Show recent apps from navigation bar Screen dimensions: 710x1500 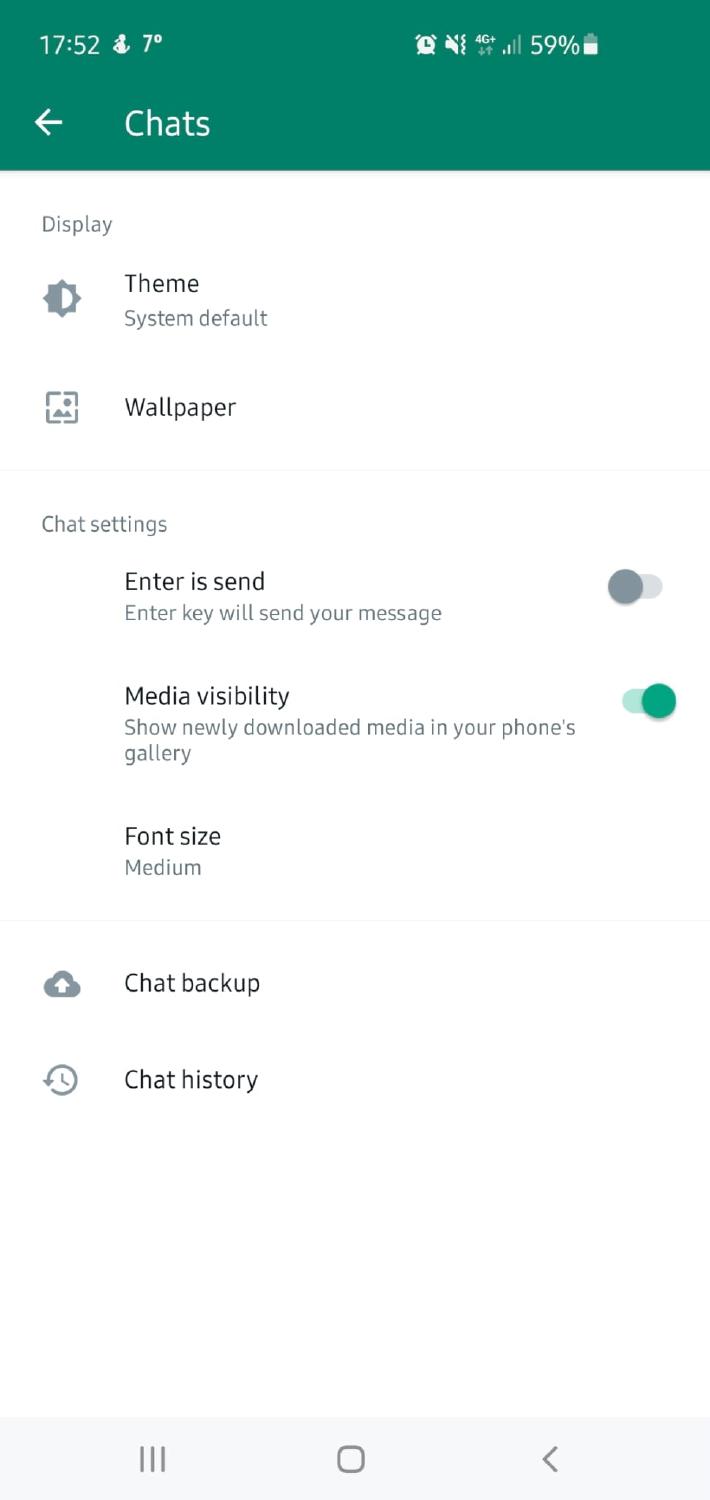[152, 1459]
